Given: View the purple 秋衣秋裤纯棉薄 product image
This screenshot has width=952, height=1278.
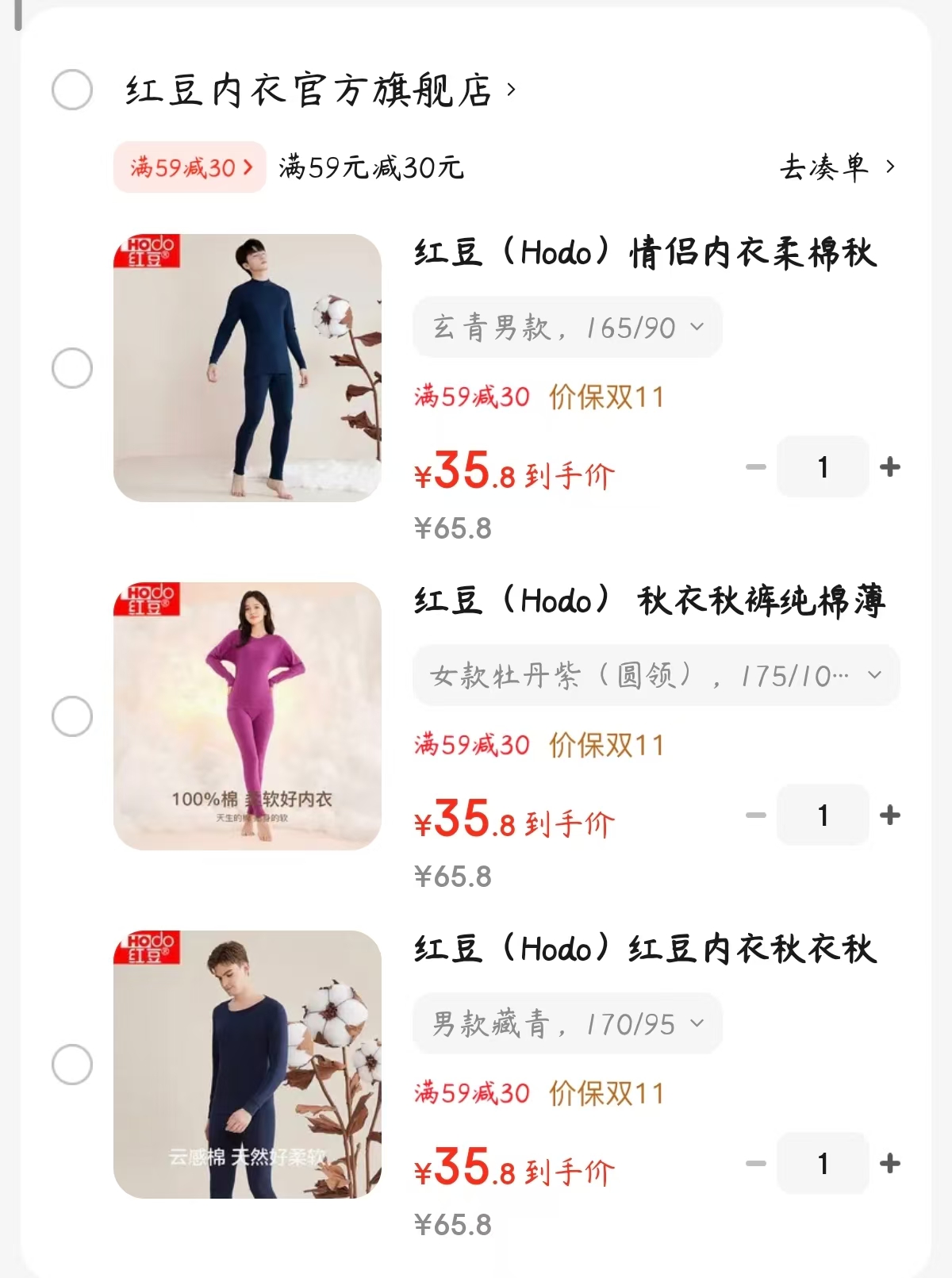Looking at the screenshot, I should tap(248, 716).
